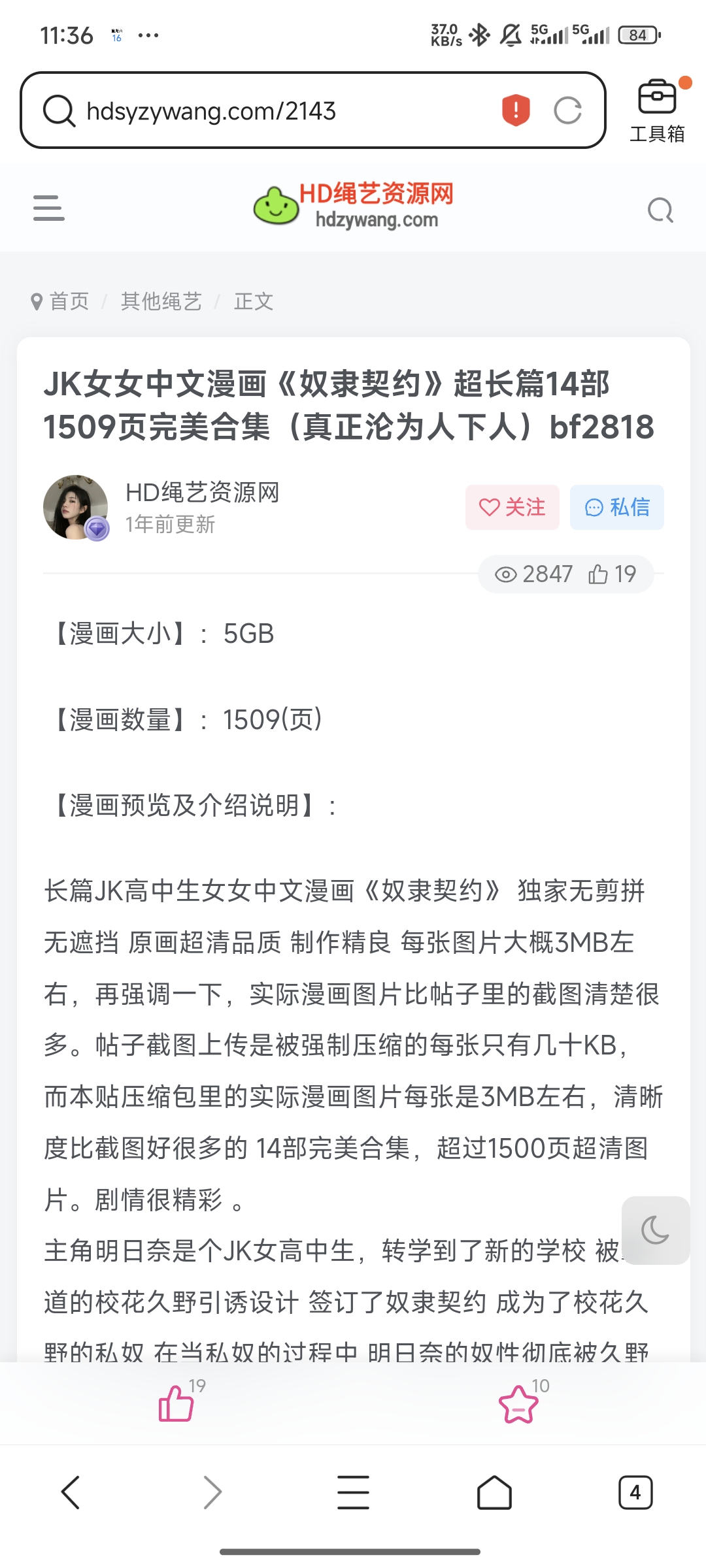Open the 其他绳艺 breadcrumb category
Screen dimensions: 706x1568
click(x=161, y=301)
